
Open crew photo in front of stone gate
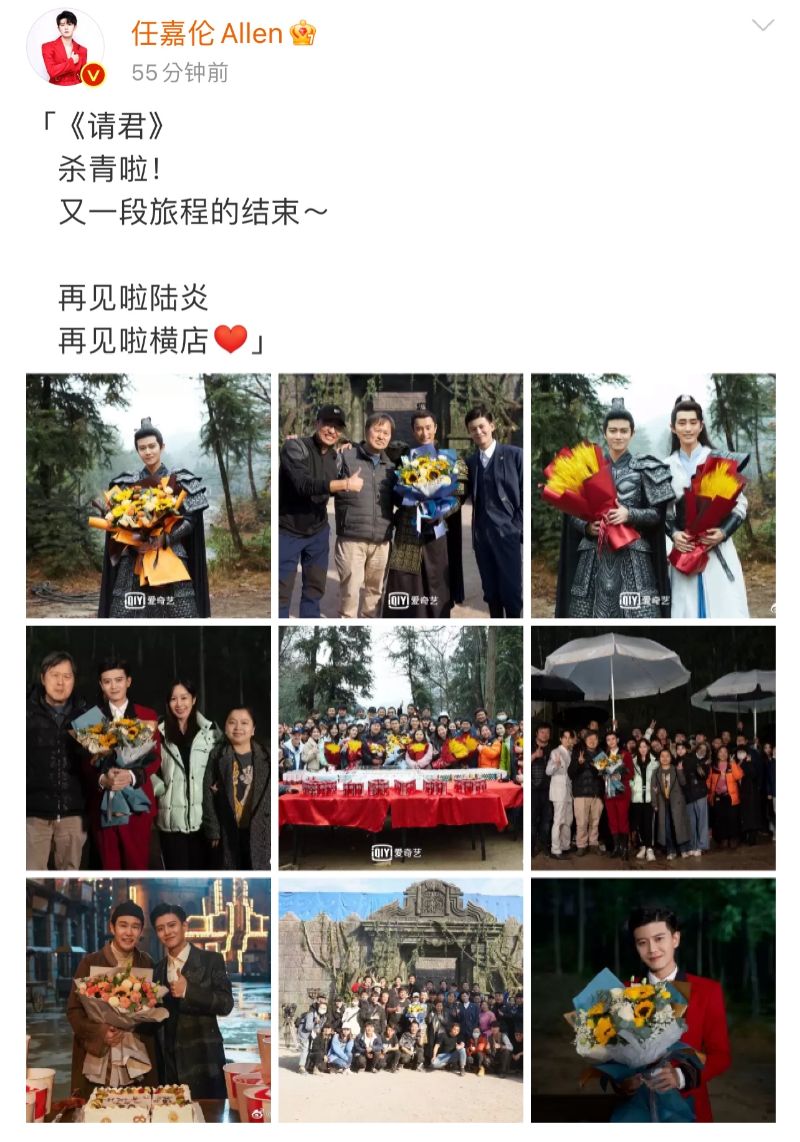400,1000
